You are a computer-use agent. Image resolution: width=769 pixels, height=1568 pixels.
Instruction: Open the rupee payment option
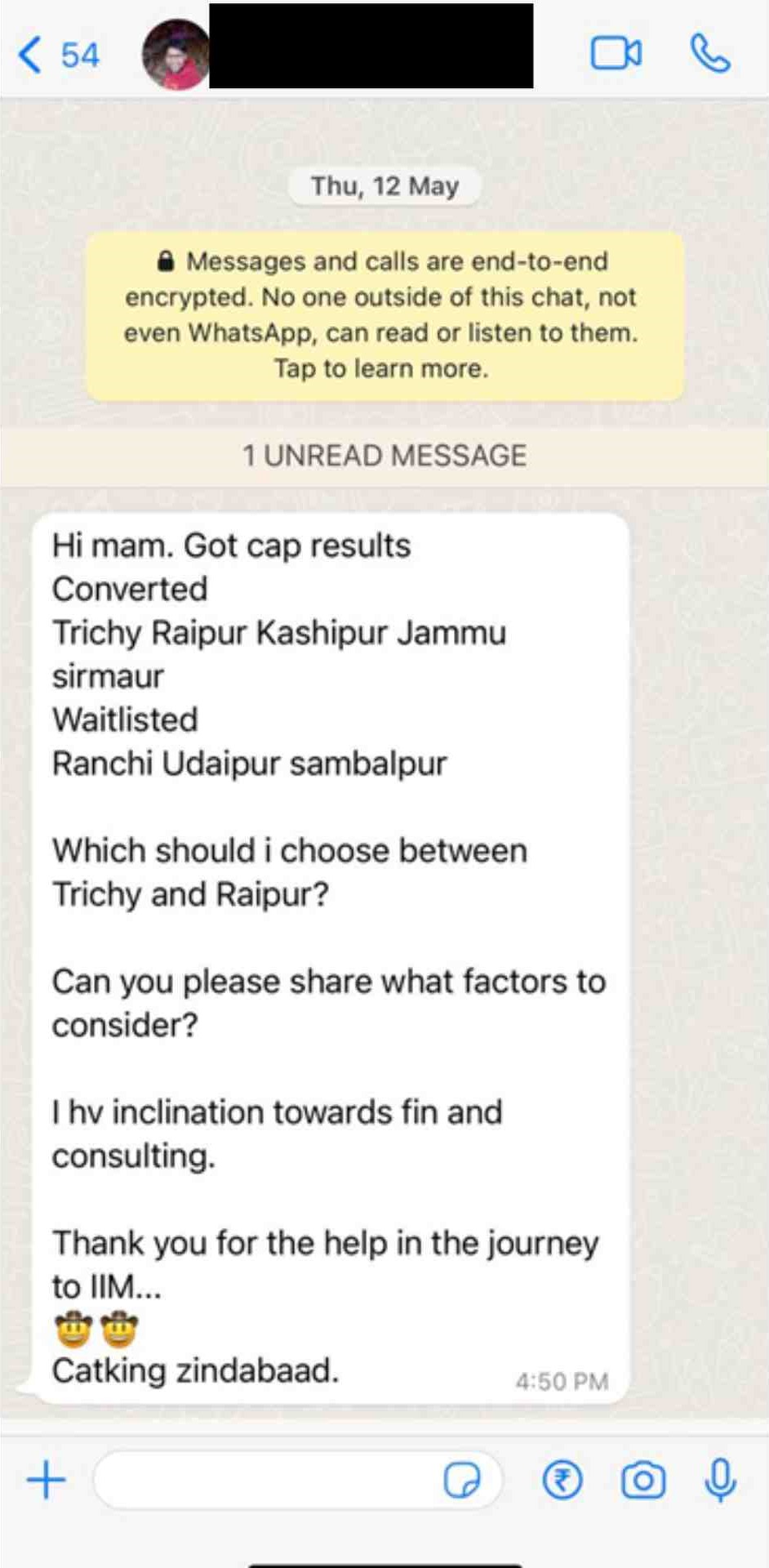562,1480
